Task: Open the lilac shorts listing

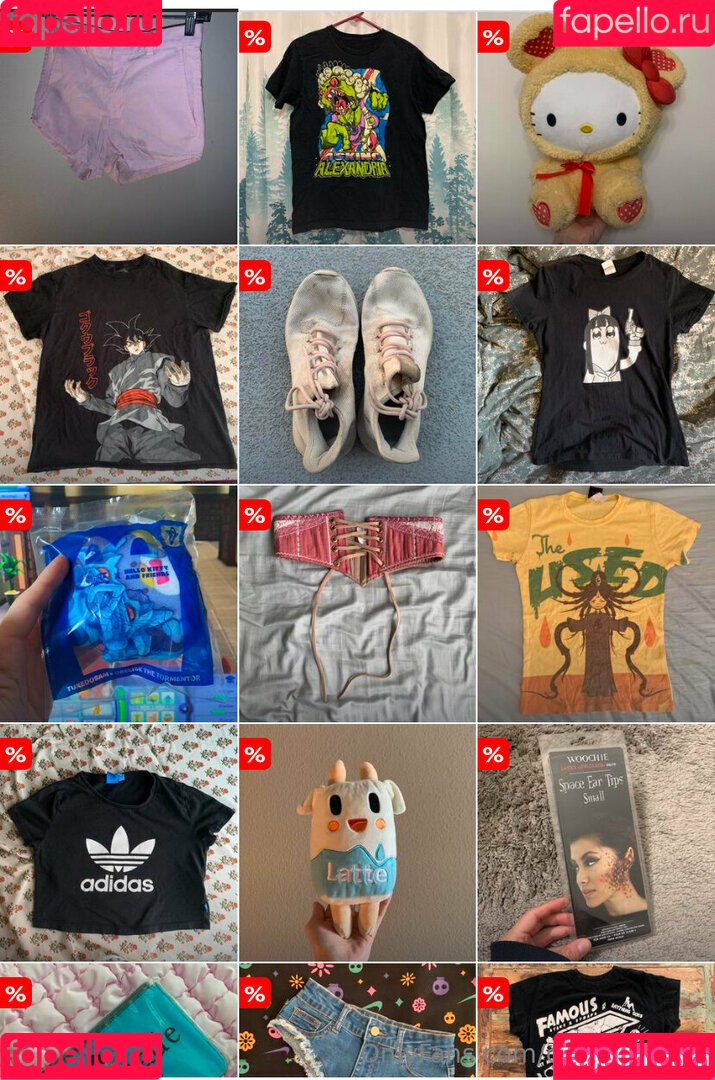Action: pos(118,125)
